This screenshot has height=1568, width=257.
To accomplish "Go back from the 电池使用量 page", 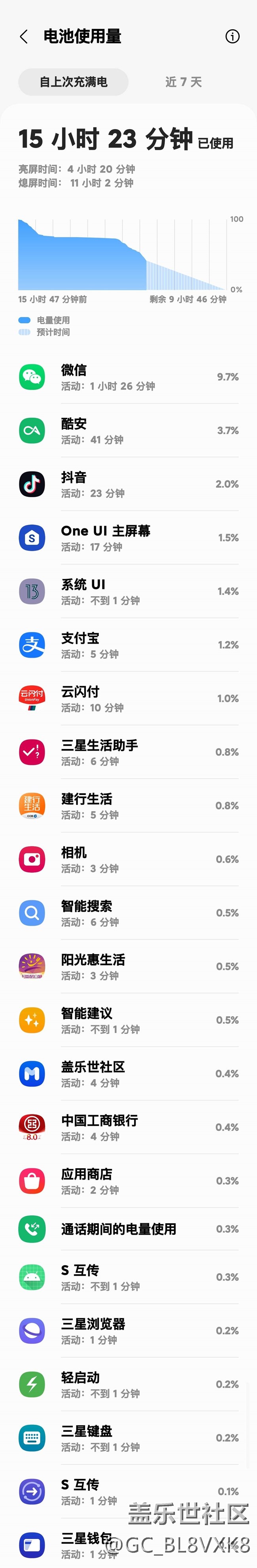I will [24, 36].
